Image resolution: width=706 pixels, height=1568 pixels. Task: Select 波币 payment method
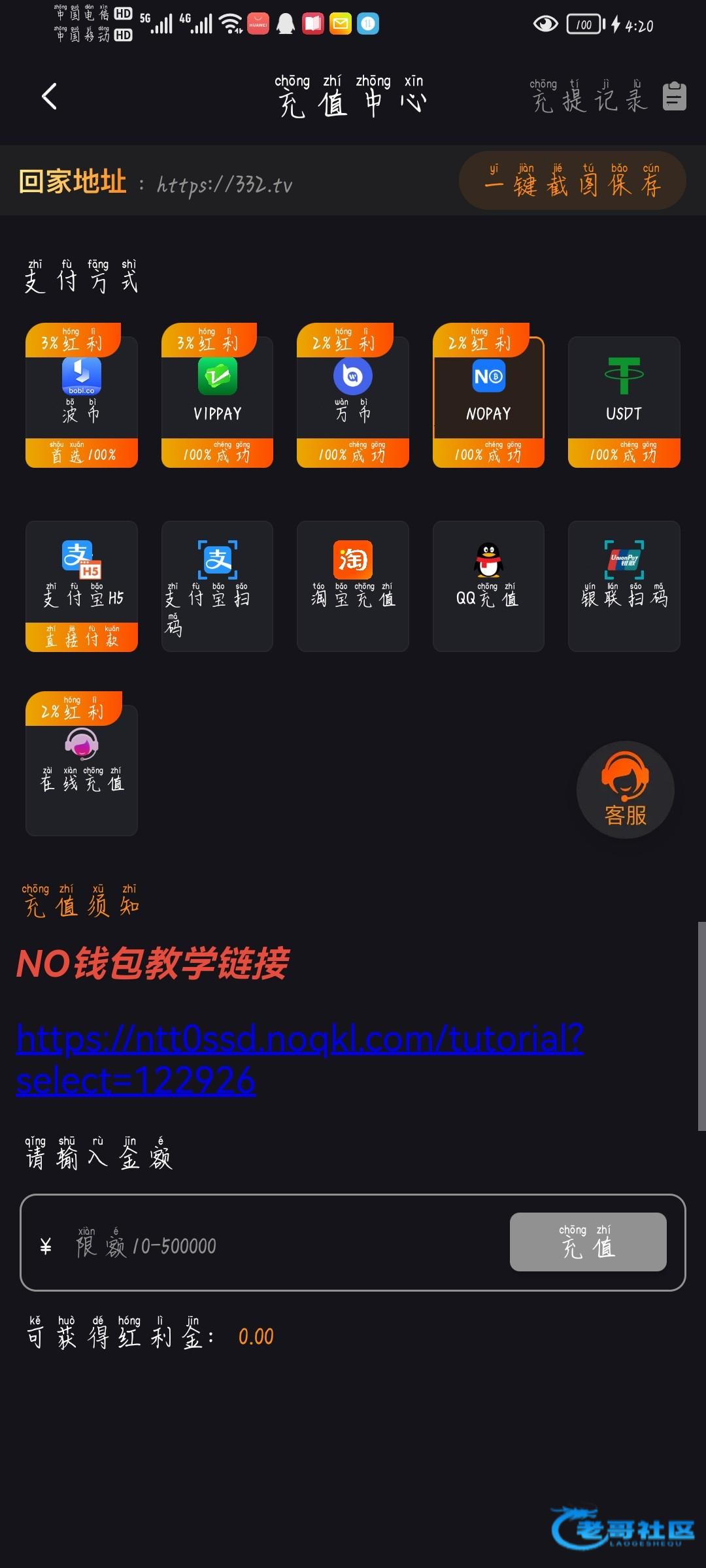(82, 397)
